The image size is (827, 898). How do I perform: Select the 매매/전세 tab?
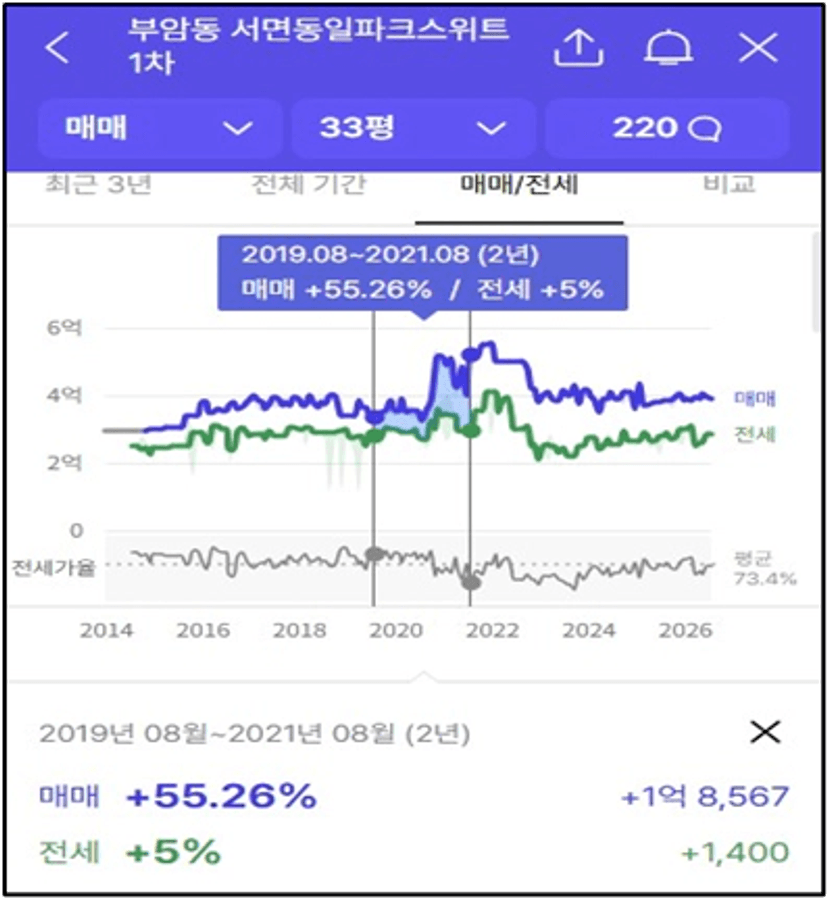[519, 185]
